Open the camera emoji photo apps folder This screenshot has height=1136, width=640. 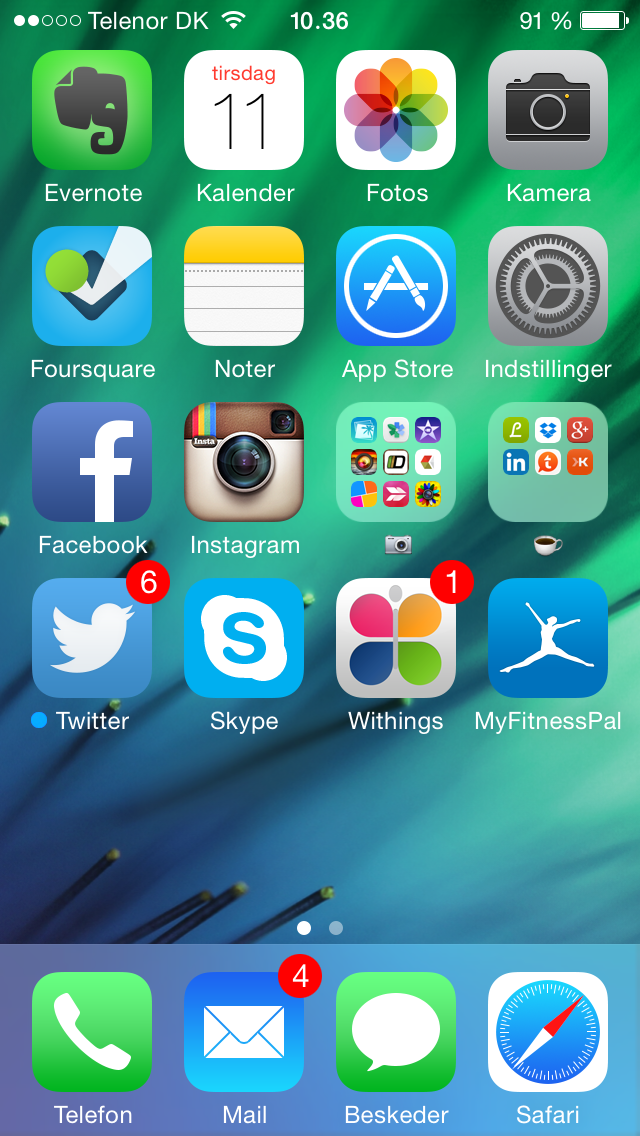pyautogui.click(x=396, y=462)
